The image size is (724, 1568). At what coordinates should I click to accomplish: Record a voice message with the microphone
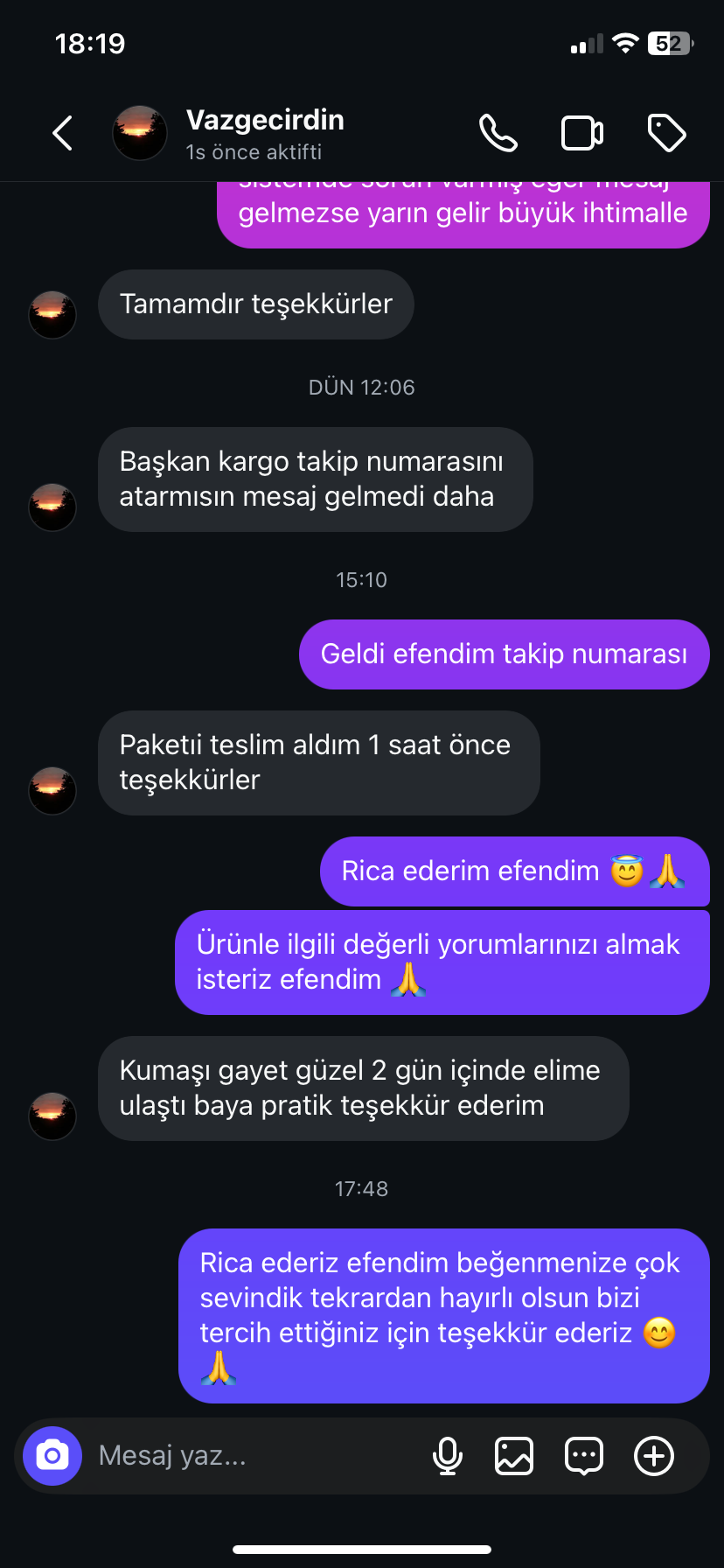pos(448,1456)
